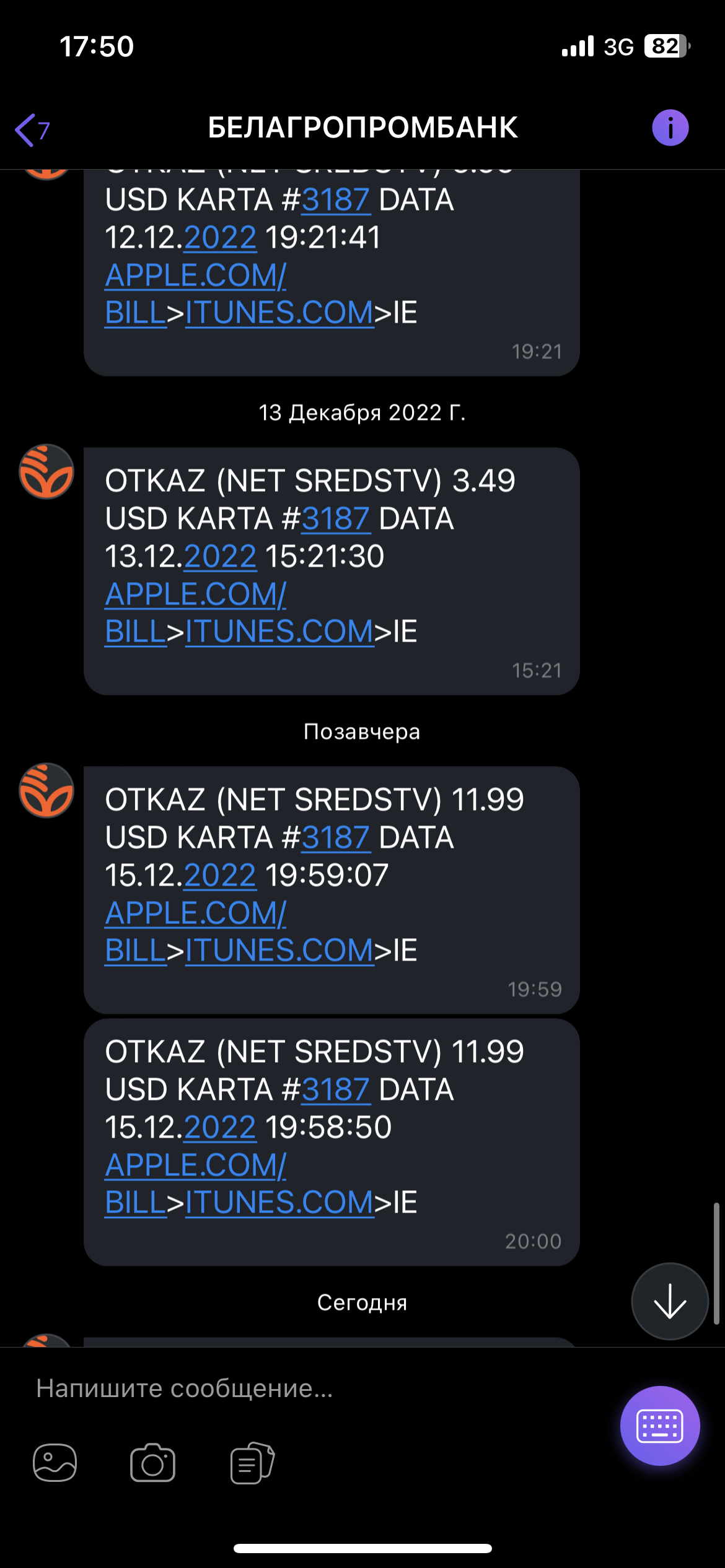This screenshot has height=1568, width=725.
Task: Tap the 2022 link in the 19:58:50 message
Action: click(220, 1127)
